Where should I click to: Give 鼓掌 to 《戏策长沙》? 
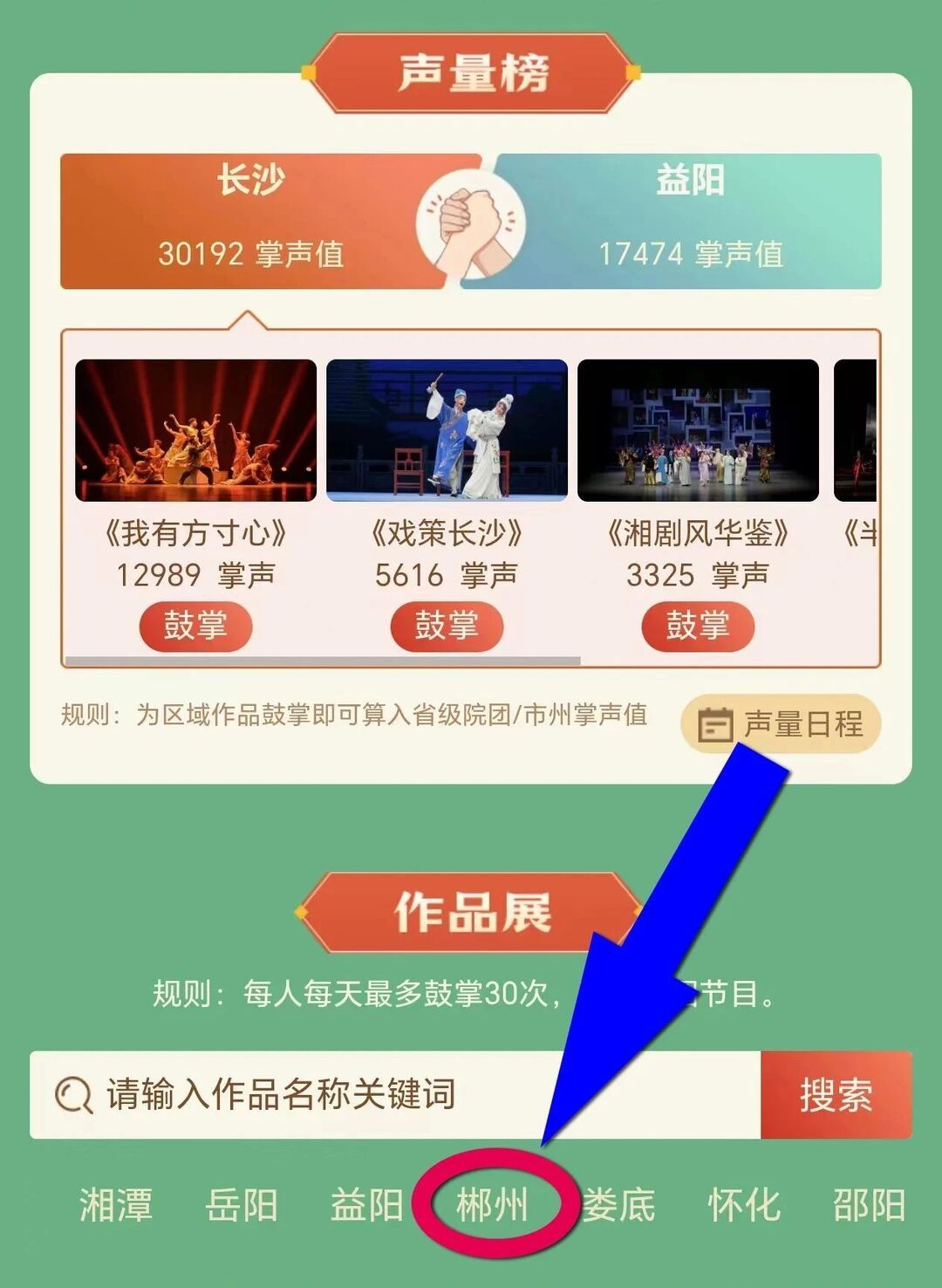(447, 626)
